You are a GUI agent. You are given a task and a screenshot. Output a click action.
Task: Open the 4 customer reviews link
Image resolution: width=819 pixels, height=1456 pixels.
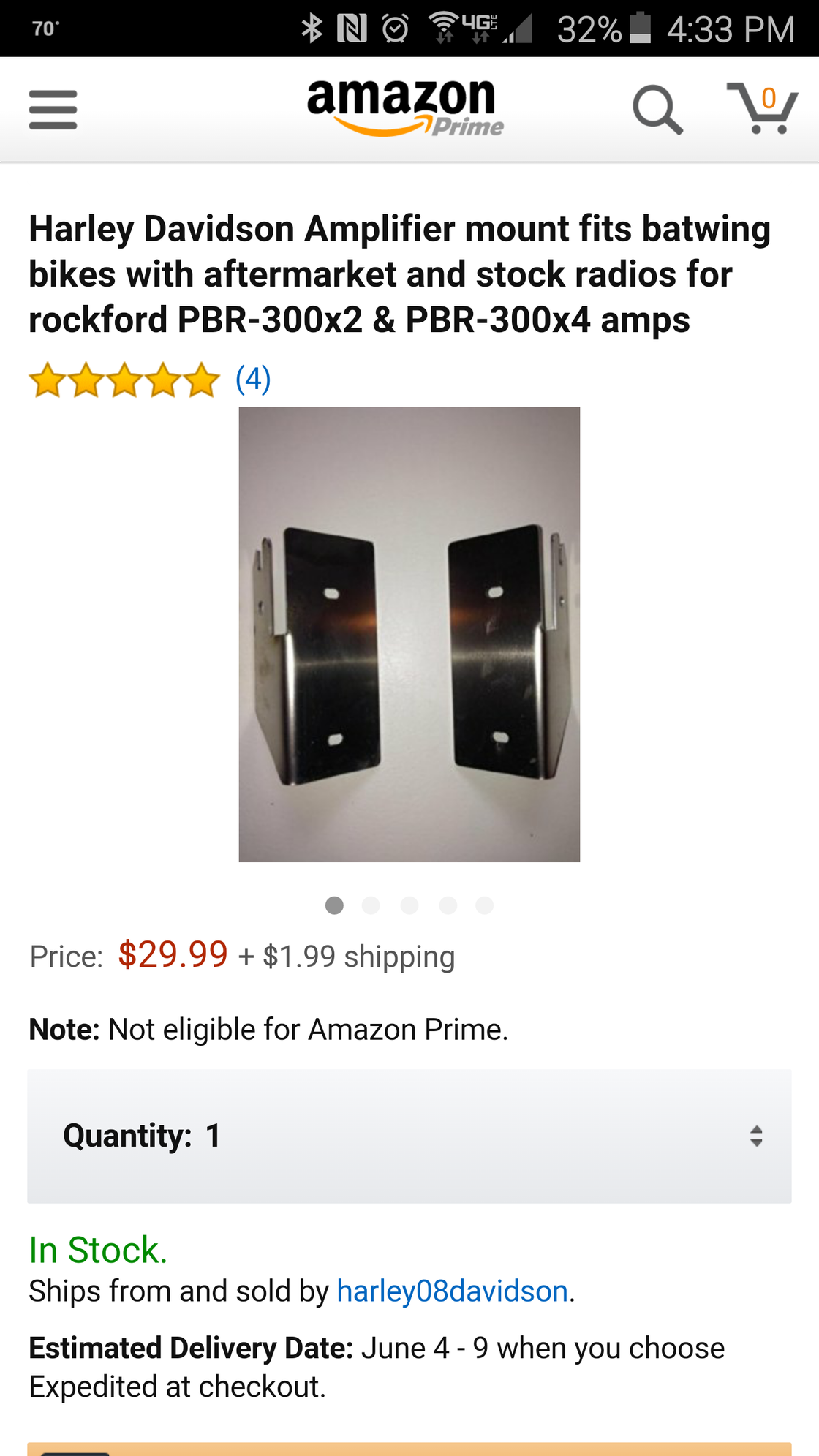point(253,379)
